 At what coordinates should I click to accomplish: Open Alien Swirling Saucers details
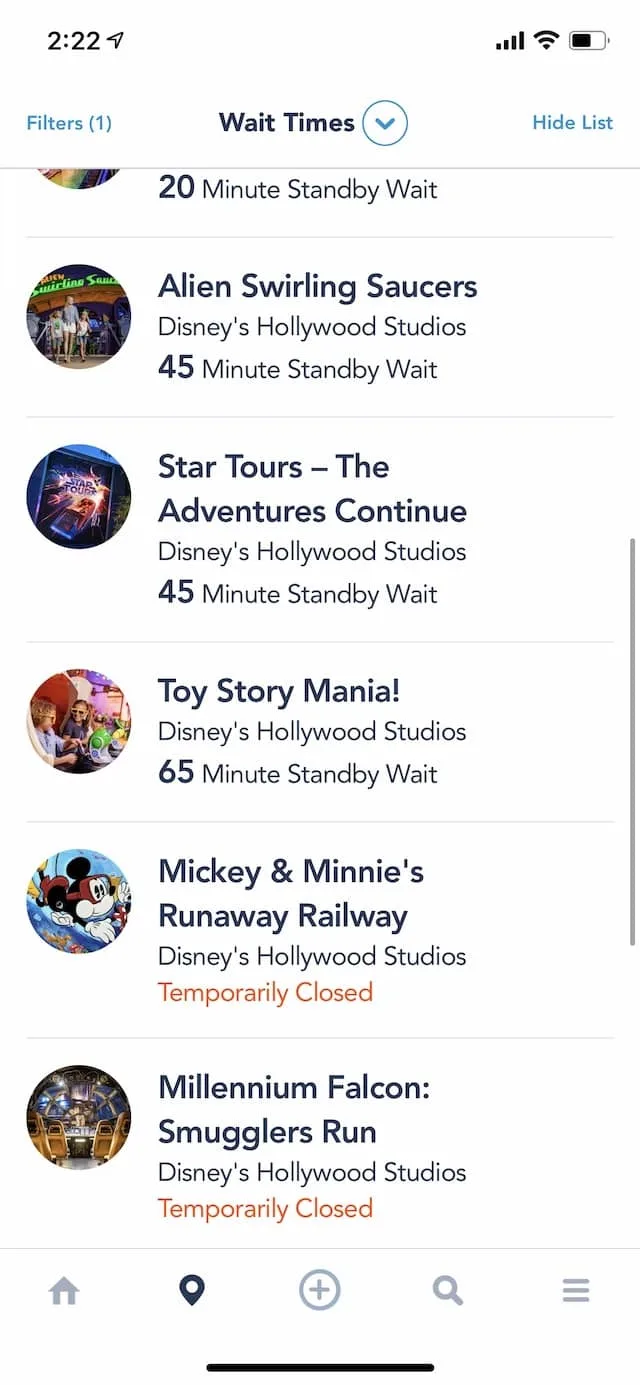(320, 327)
